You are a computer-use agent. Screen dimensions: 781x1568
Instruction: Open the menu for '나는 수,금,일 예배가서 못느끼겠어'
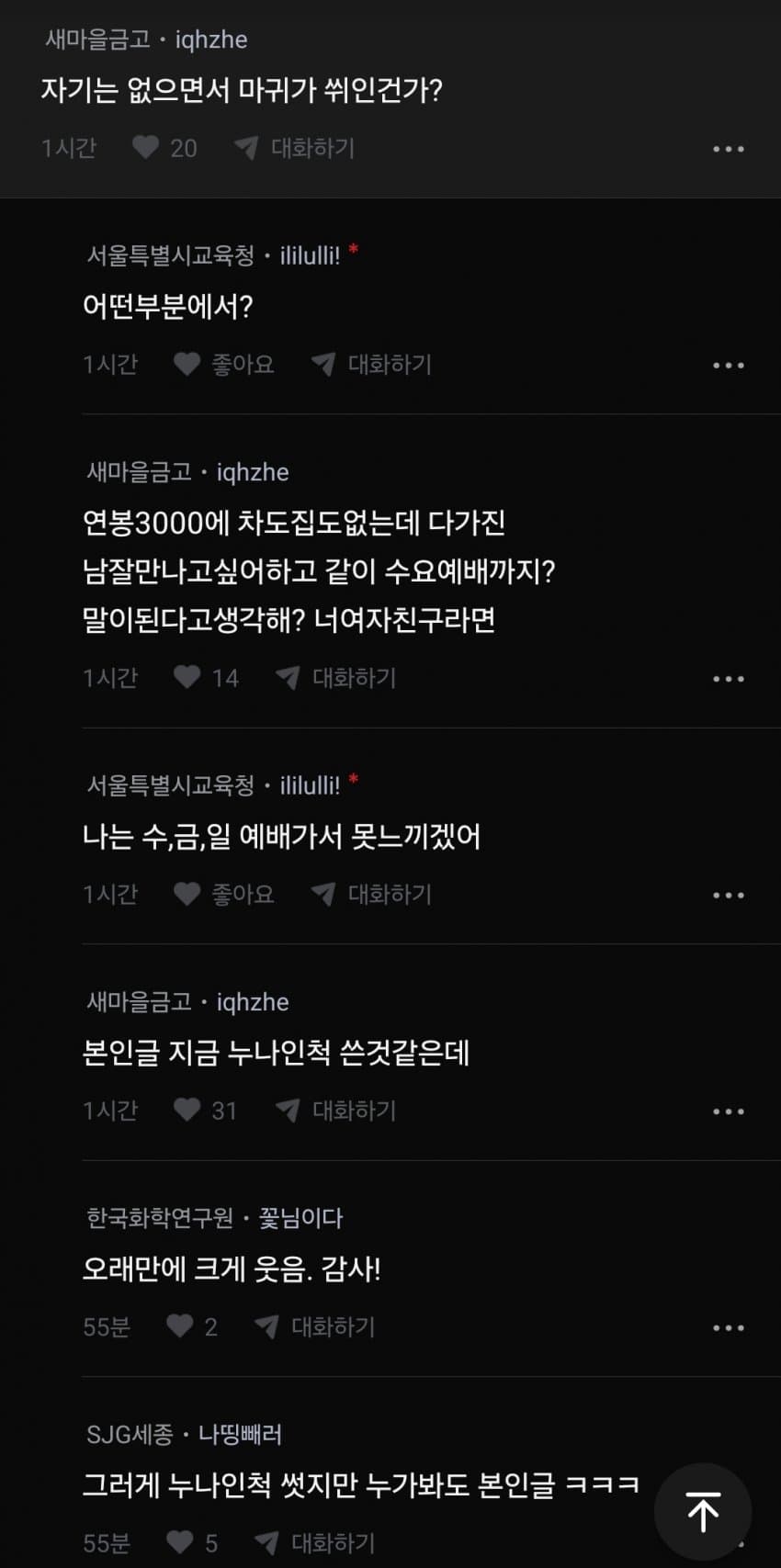point(728,895)
